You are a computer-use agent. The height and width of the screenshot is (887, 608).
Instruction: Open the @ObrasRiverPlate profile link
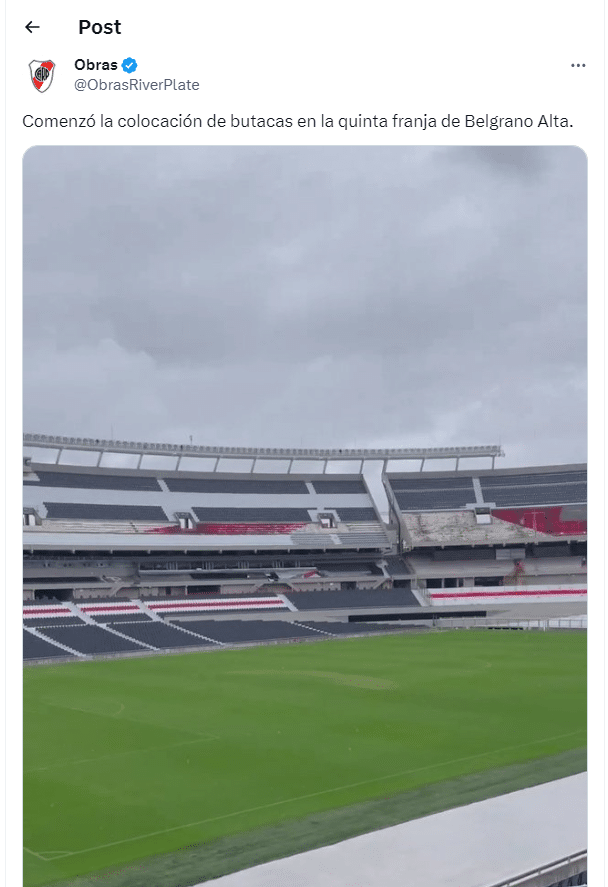(136, 85)
